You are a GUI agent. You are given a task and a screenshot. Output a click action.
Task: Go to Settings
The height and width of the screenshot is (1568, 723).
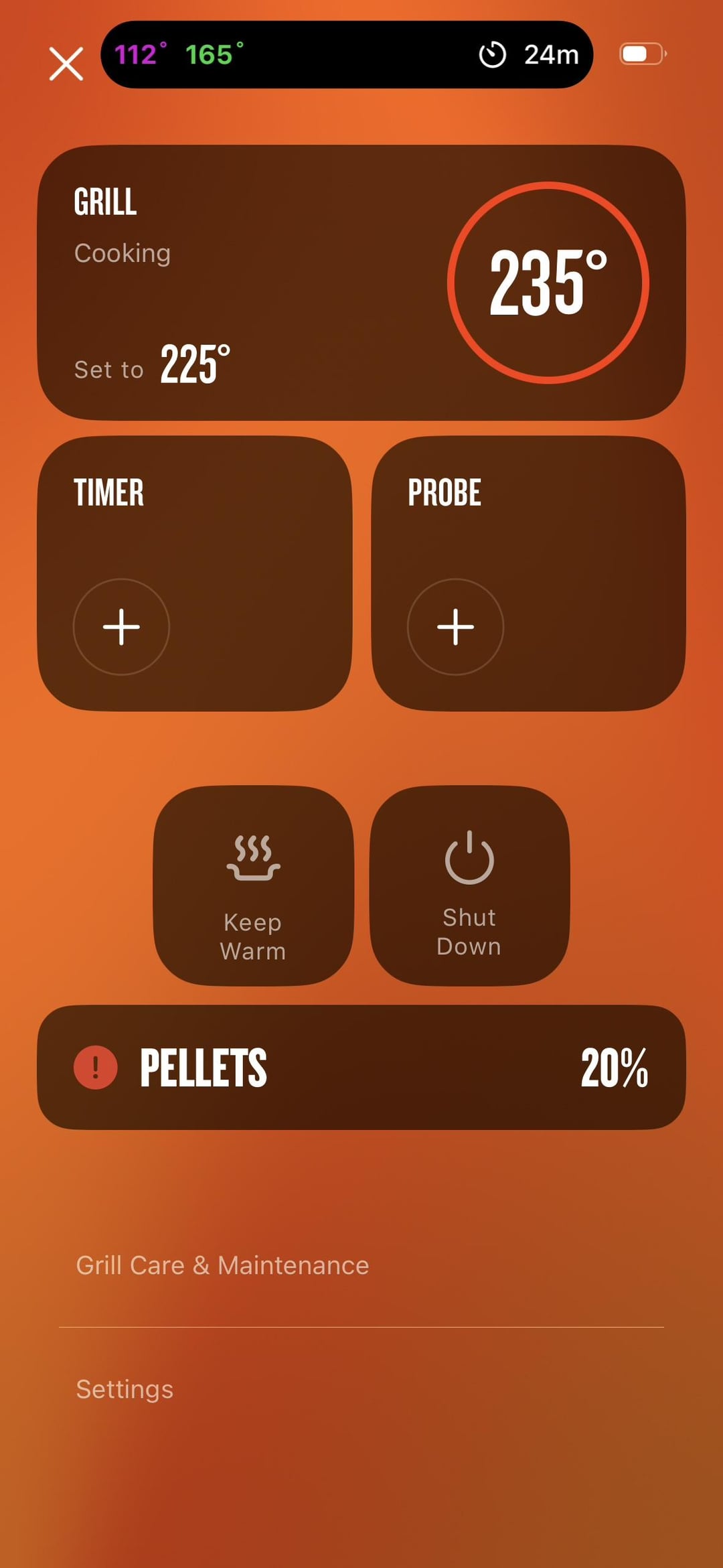tap(125, 1389)
